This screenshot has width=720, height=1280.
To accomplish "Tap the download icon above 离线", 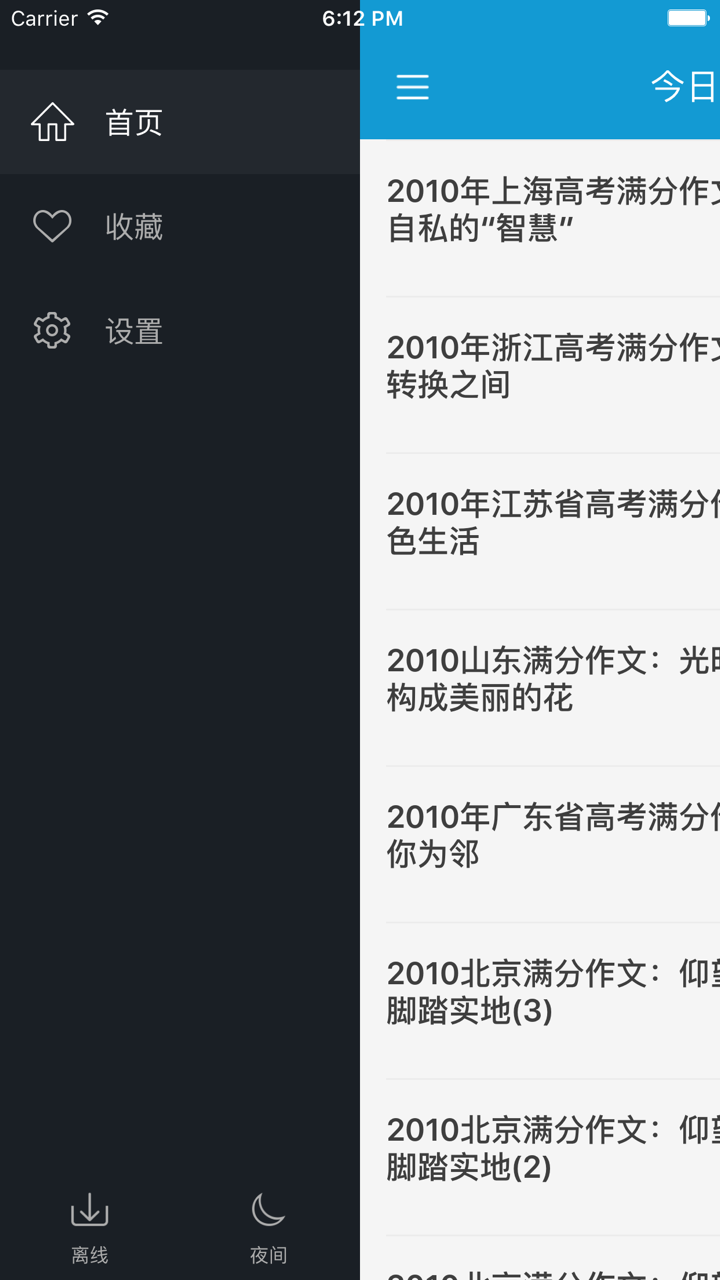I will coord(89,1209).
